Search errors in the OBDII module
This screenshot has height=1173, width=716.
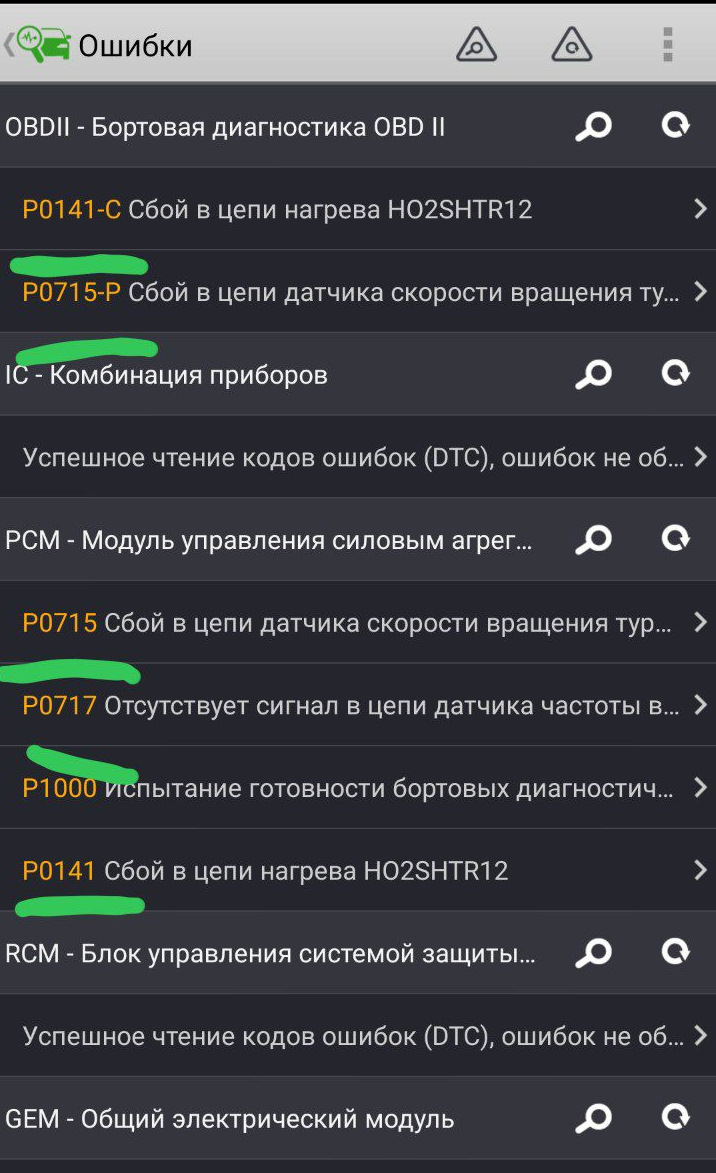593,127
